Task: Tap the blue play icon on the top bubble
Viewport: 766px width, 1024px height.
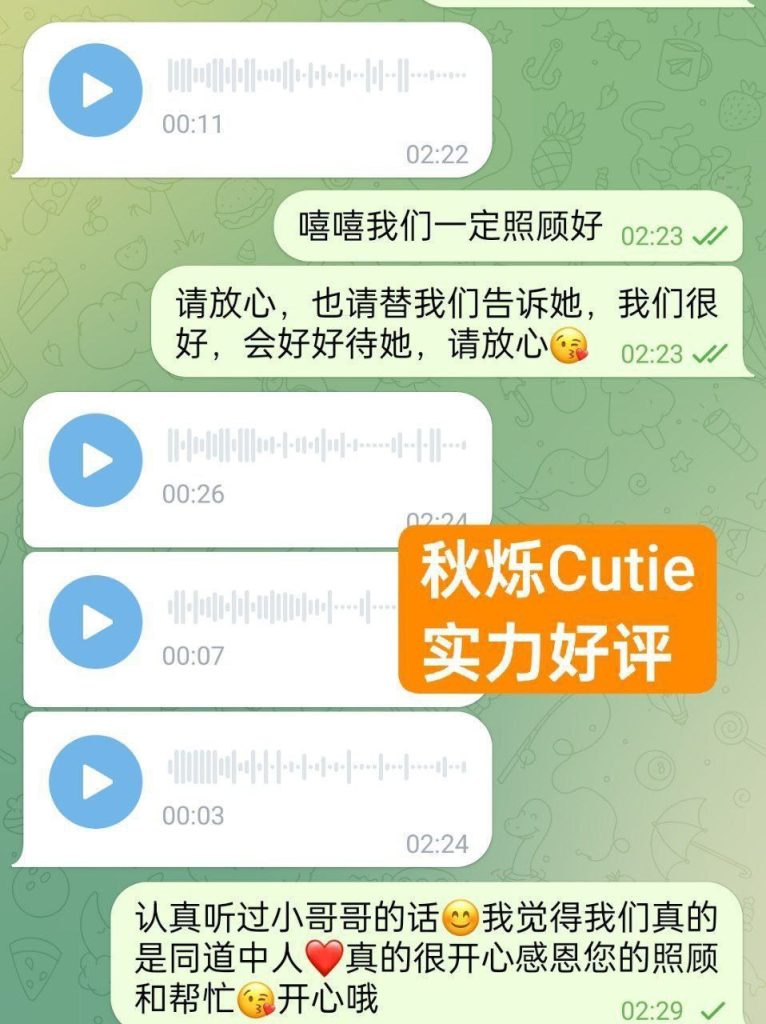Action: coord(97,88)
